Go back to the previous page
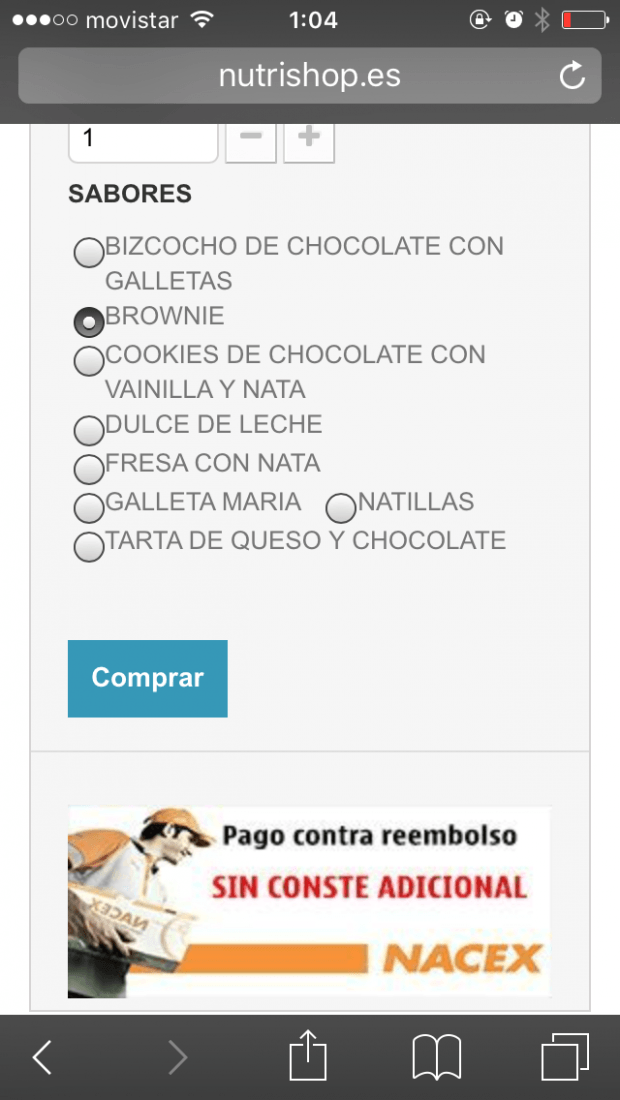This screenshot has width=620, height=1100. point(43,1057)
